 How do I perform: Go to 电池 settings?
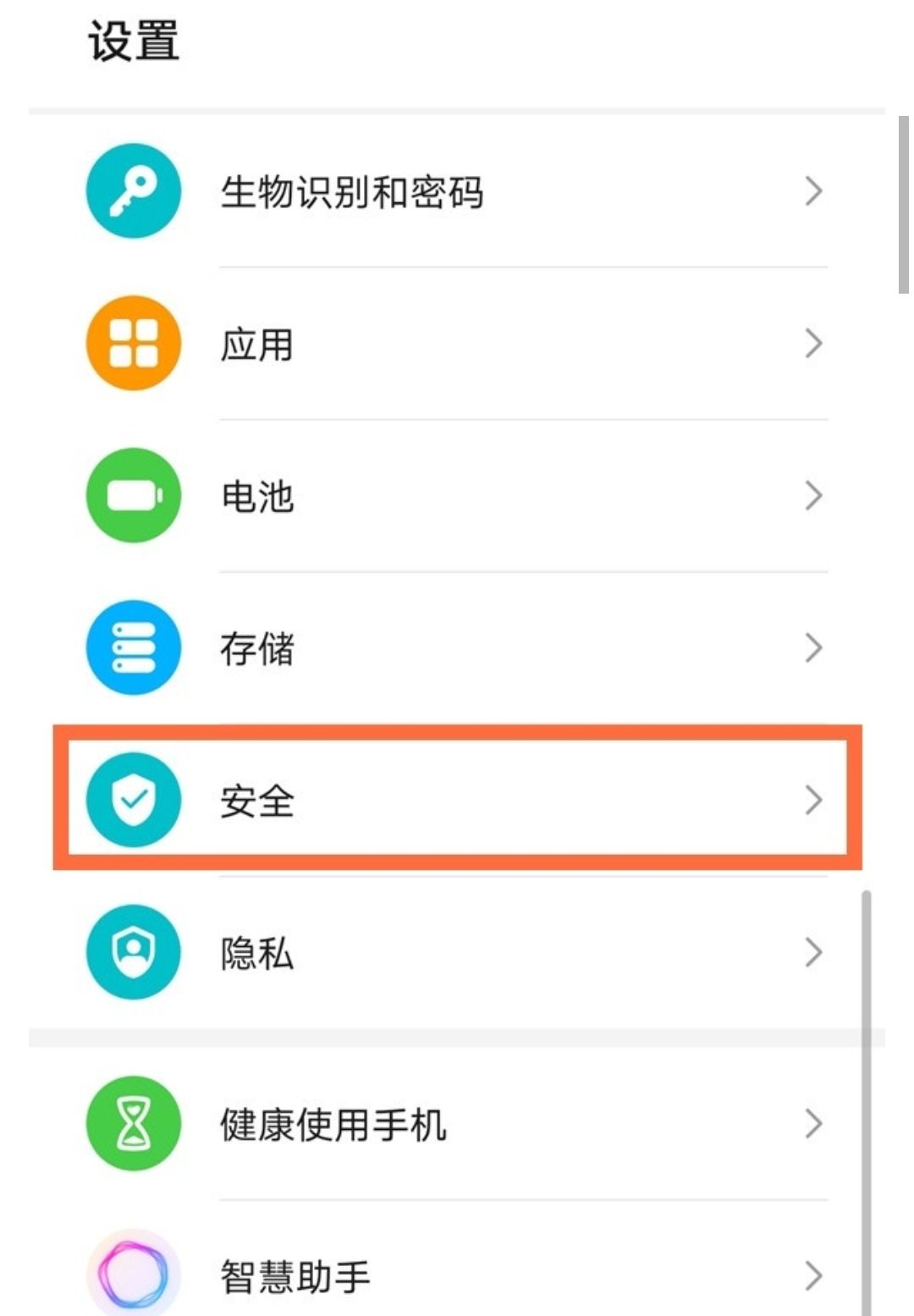click(457, 497)
